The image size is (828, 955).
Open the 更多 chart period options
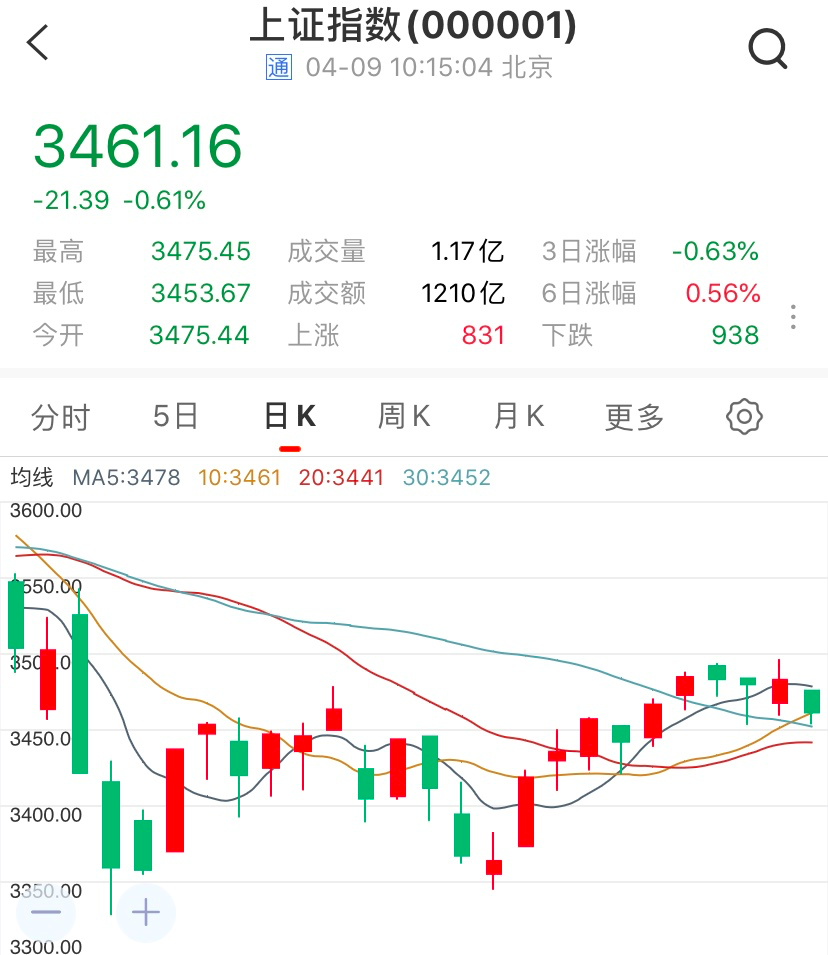pyautogui.click(x=634, y=416)
